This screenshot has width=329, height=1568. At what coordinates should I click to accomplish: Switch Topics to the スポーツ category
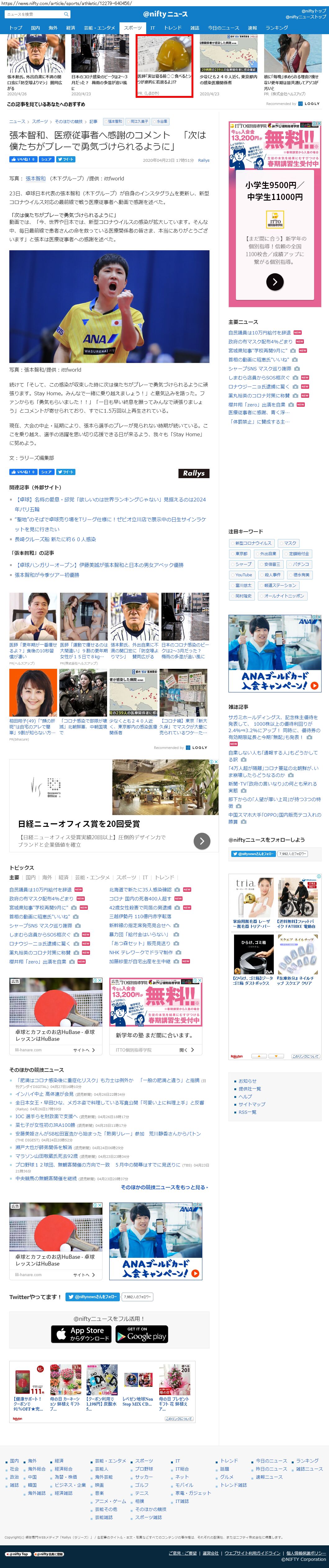[126, 877]
